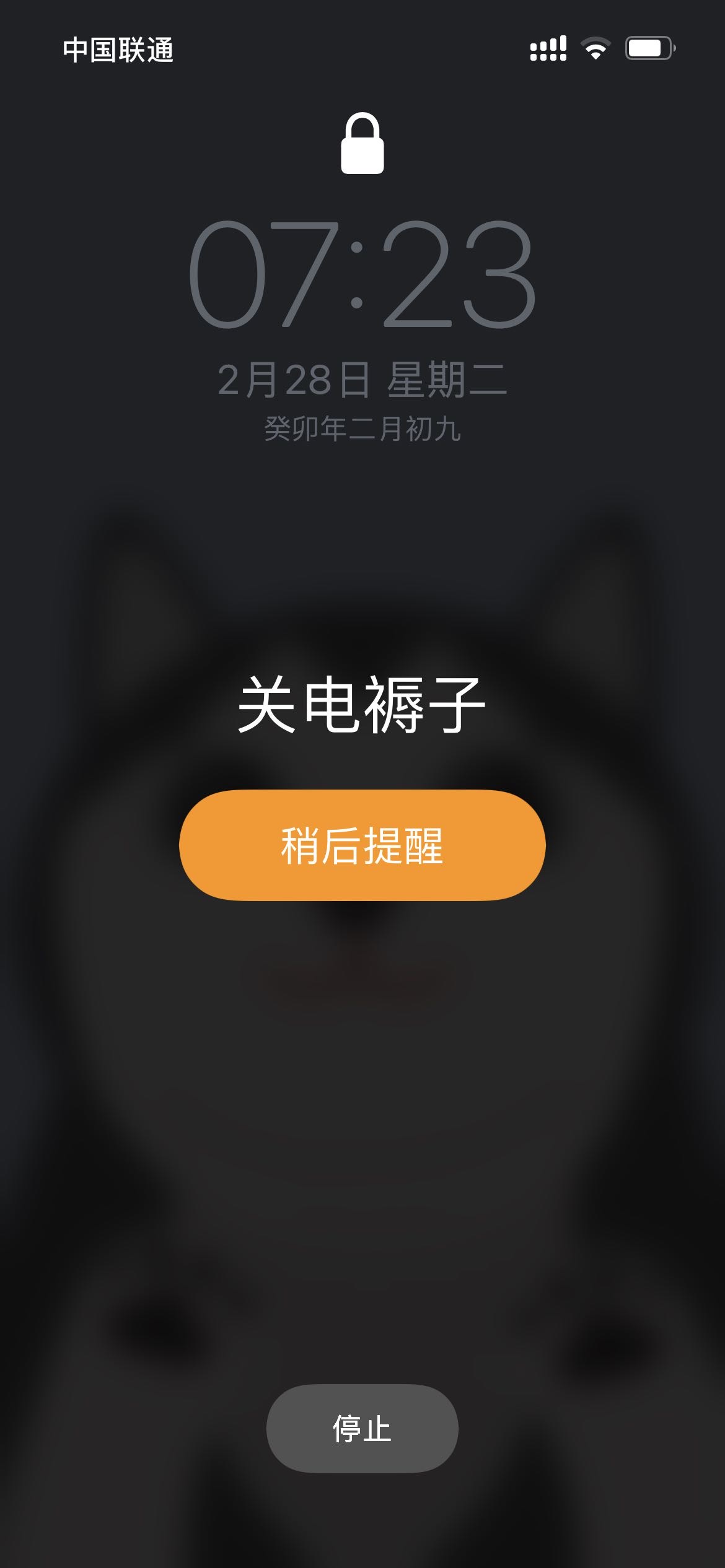Stop the alarm with 停止
The height and width of the screenshot is (1568, 725).
click(362, 1429)
